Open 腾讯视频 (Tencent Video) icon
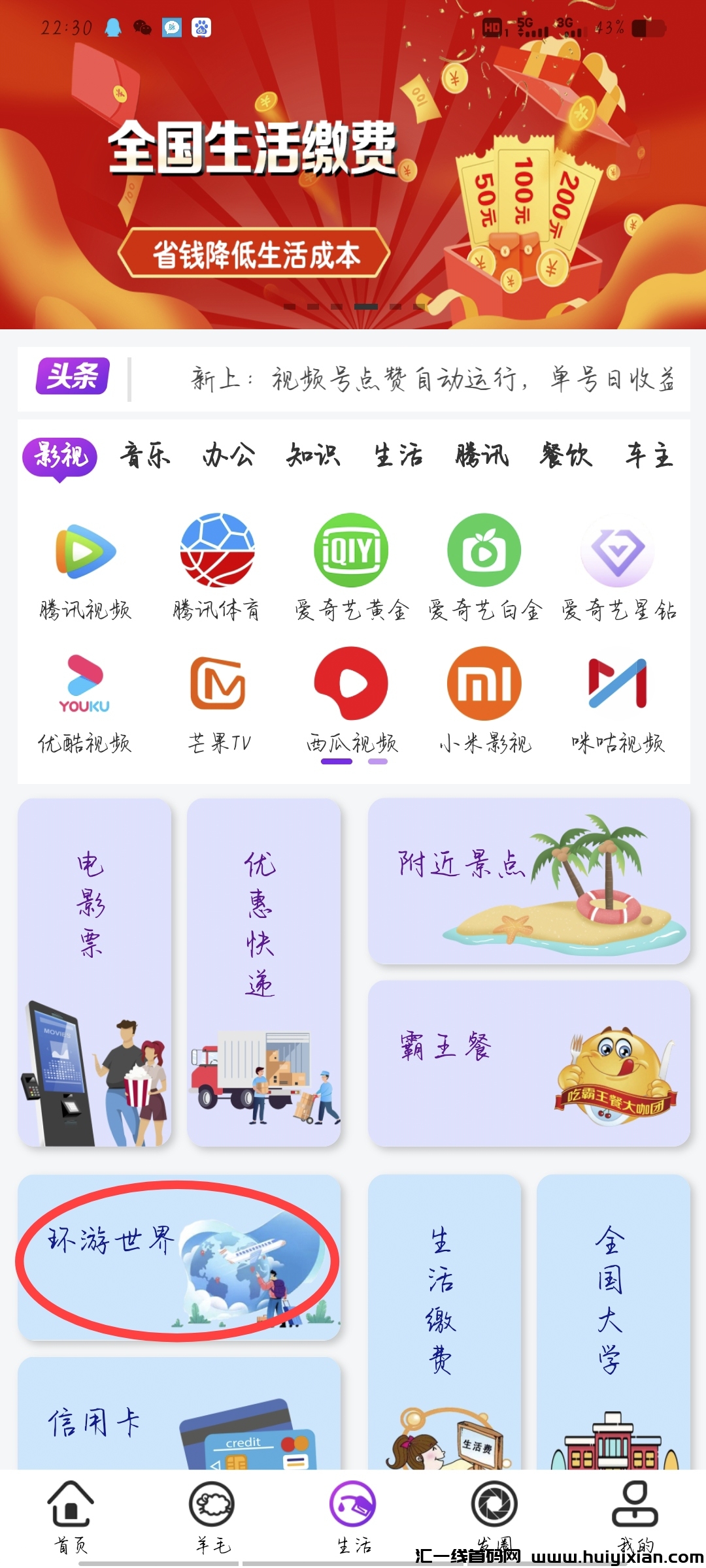The height and width of the screenshot is (1568, 706). tap(87, 551)
